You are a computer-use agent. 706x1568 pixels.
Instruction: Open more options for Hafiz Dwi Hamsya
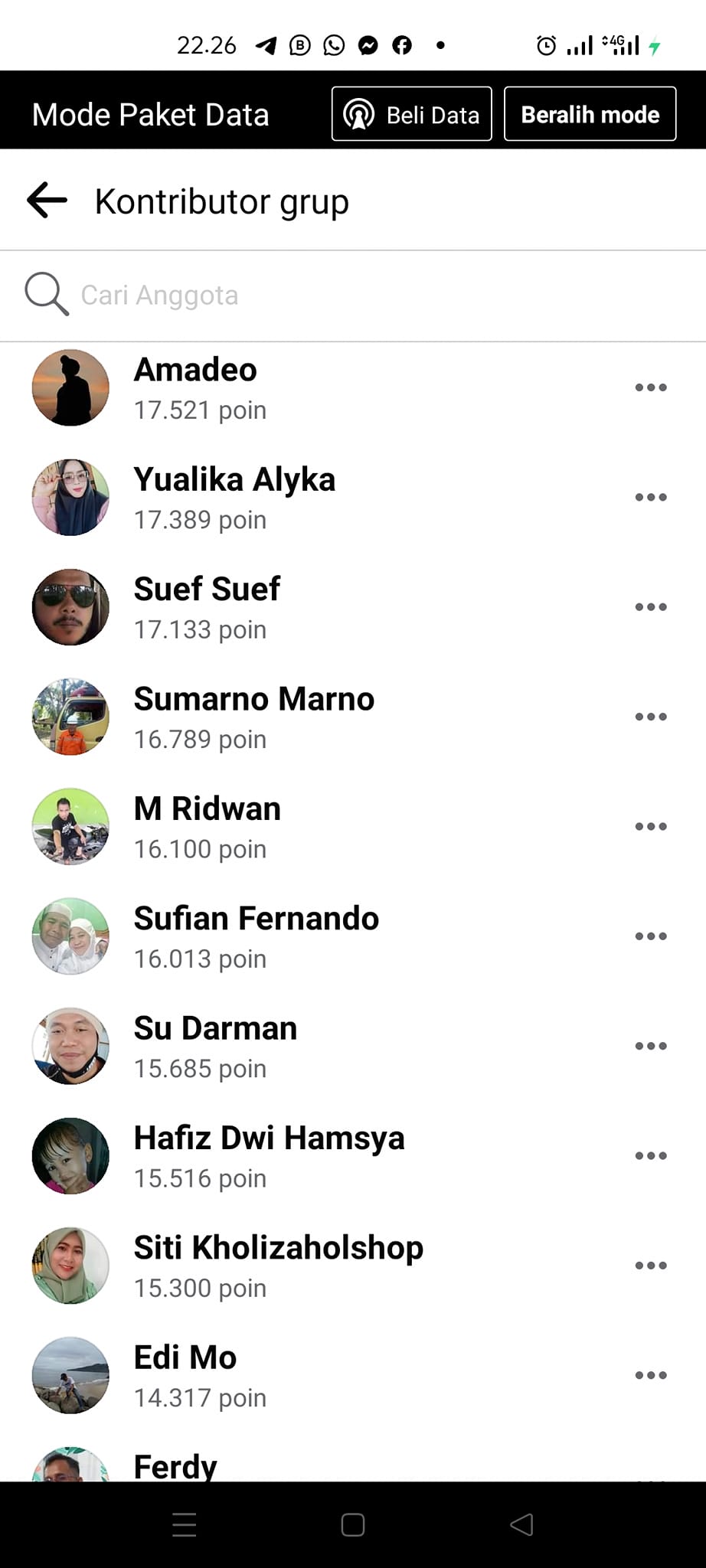[x=651, y=1156]
